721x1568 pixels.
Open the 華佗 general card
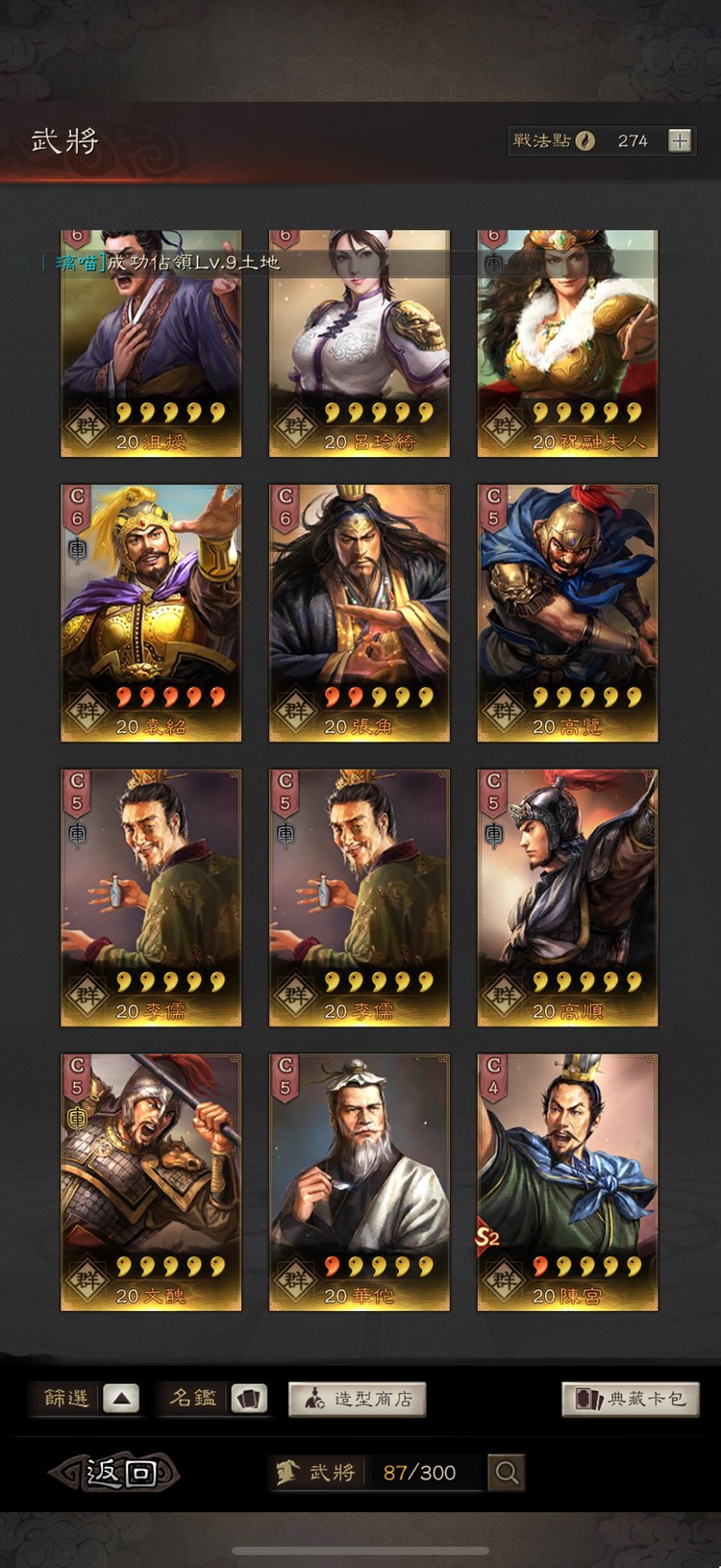(359, 1182)
